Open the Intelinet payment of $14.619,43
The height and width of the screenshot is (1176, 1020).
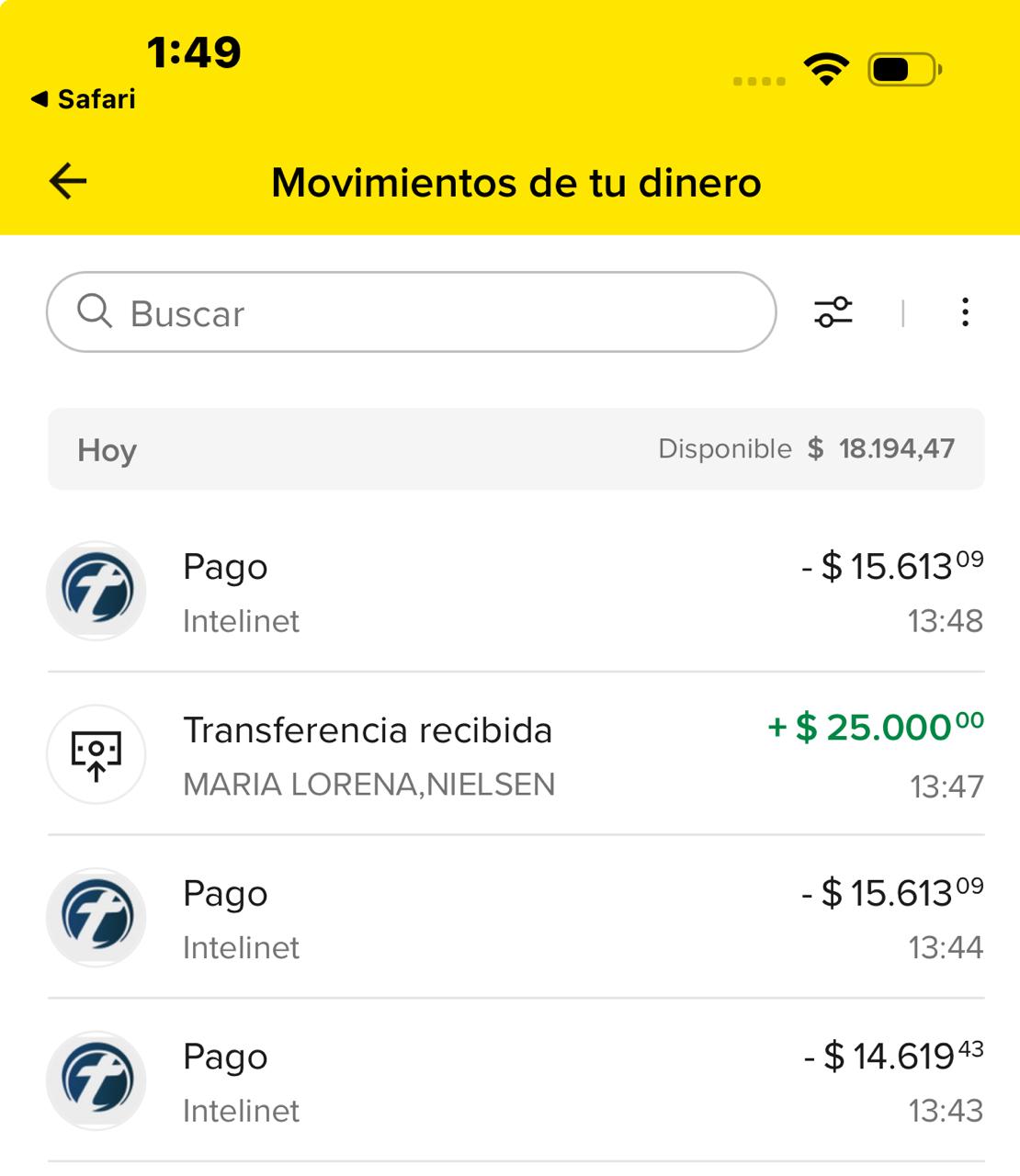click(x=515, y=1081)
